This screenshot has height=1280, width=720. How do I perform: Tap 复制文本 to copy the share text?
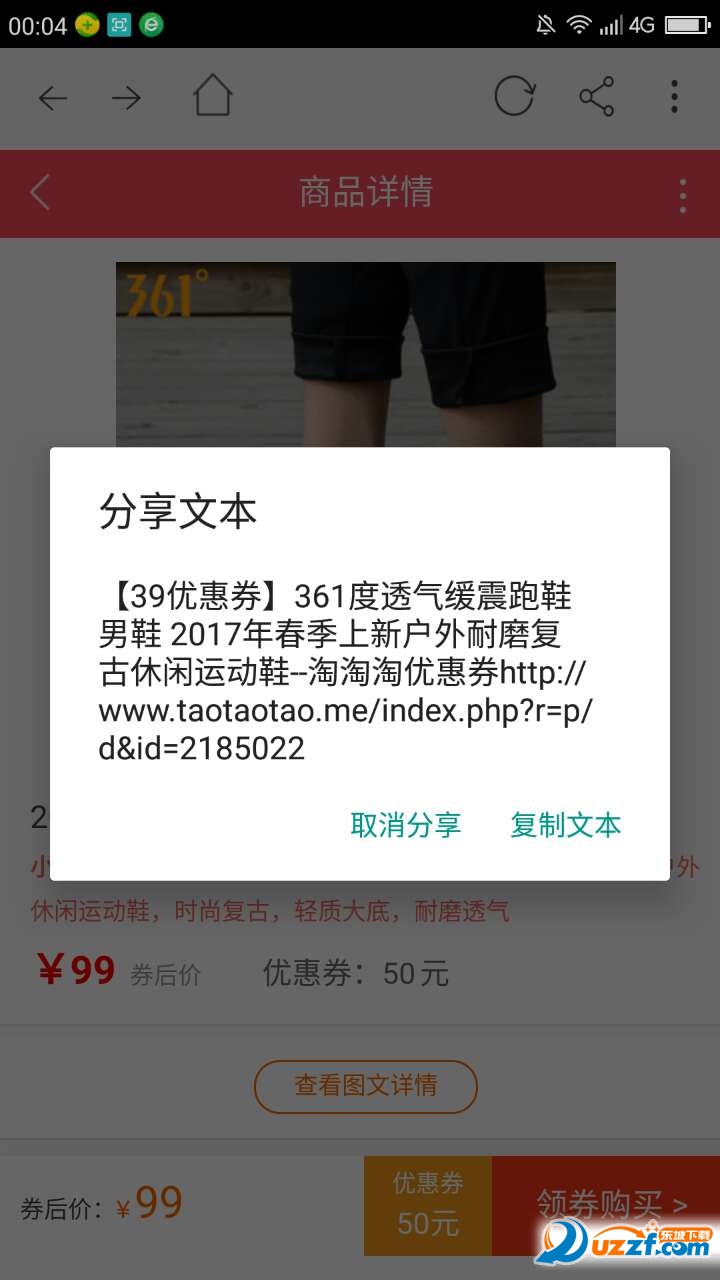pos(566,825)
